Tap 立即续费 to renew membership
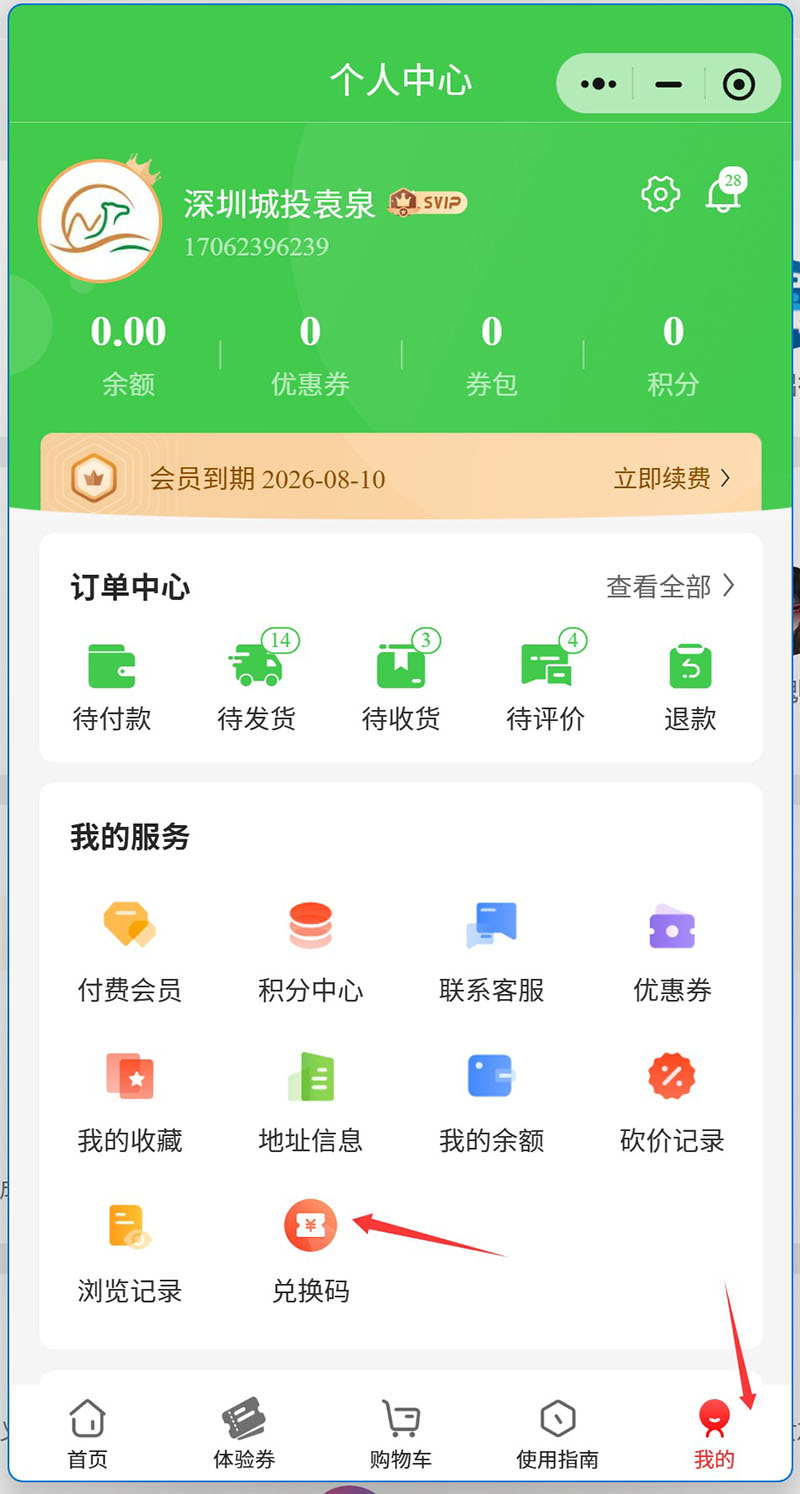Viewport: 800px width, 1494px height. click(671, 479)
